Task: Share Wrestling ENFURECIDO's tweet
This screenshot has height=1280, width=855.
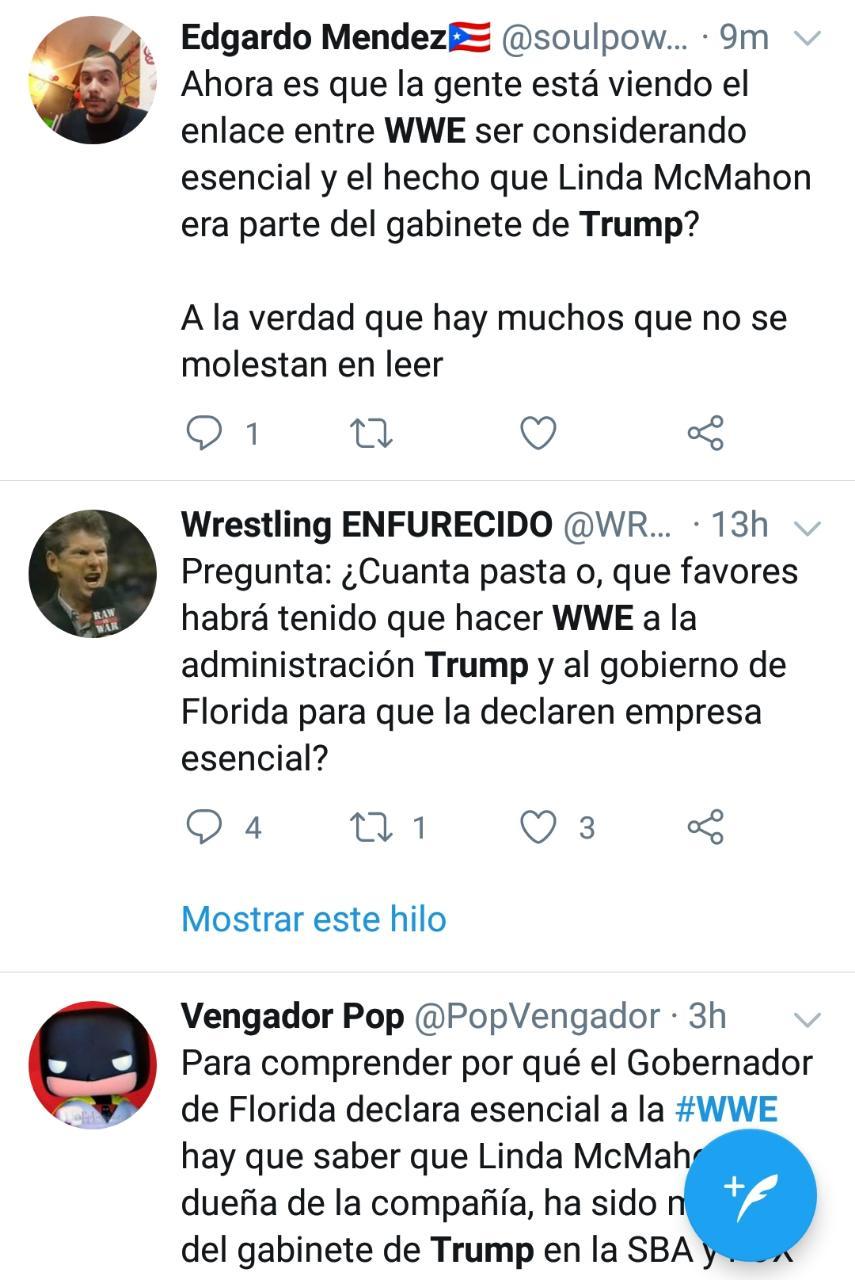Action: (x=705, y=827)
